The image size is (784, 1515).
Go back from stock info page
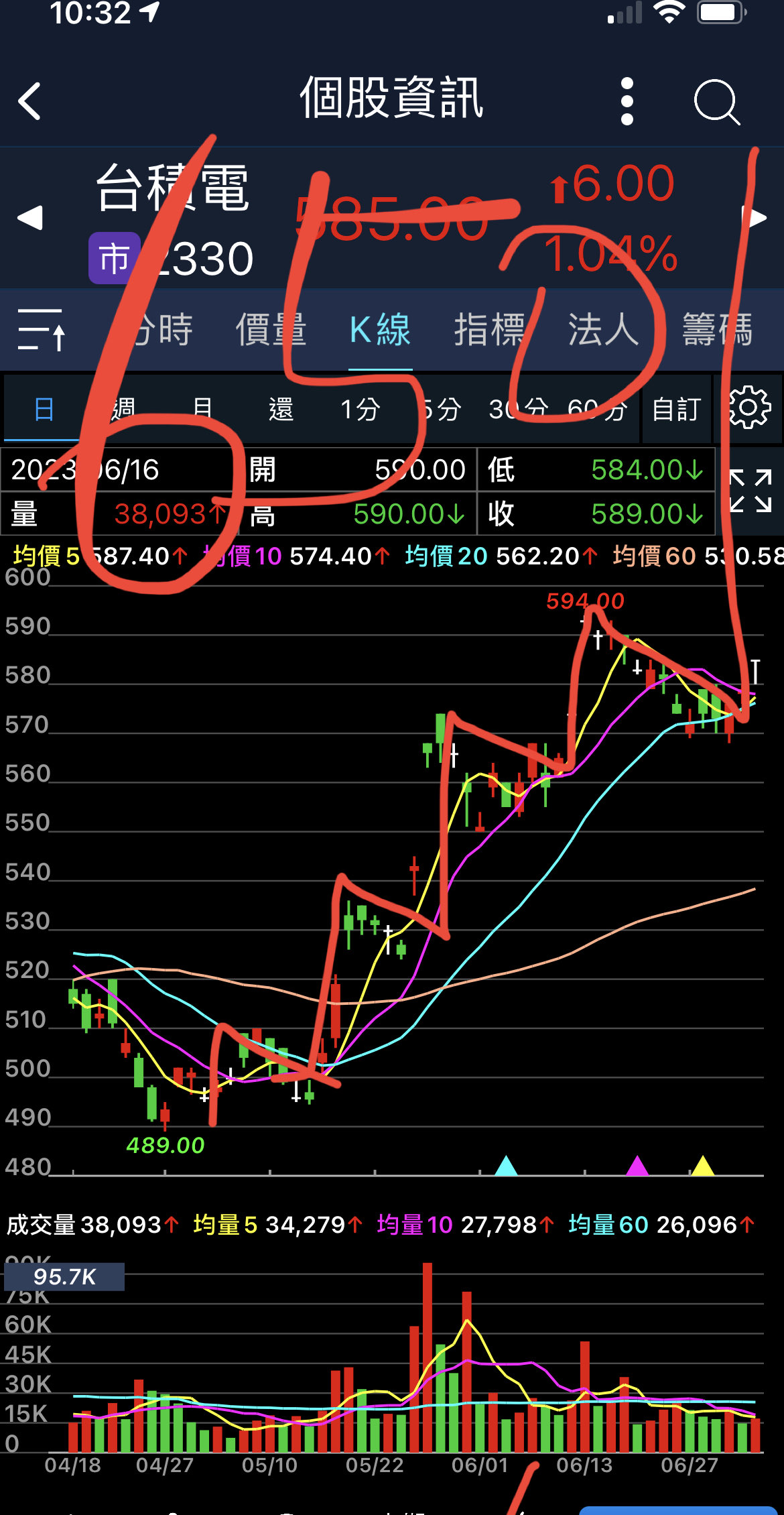[x=30, y=102]
